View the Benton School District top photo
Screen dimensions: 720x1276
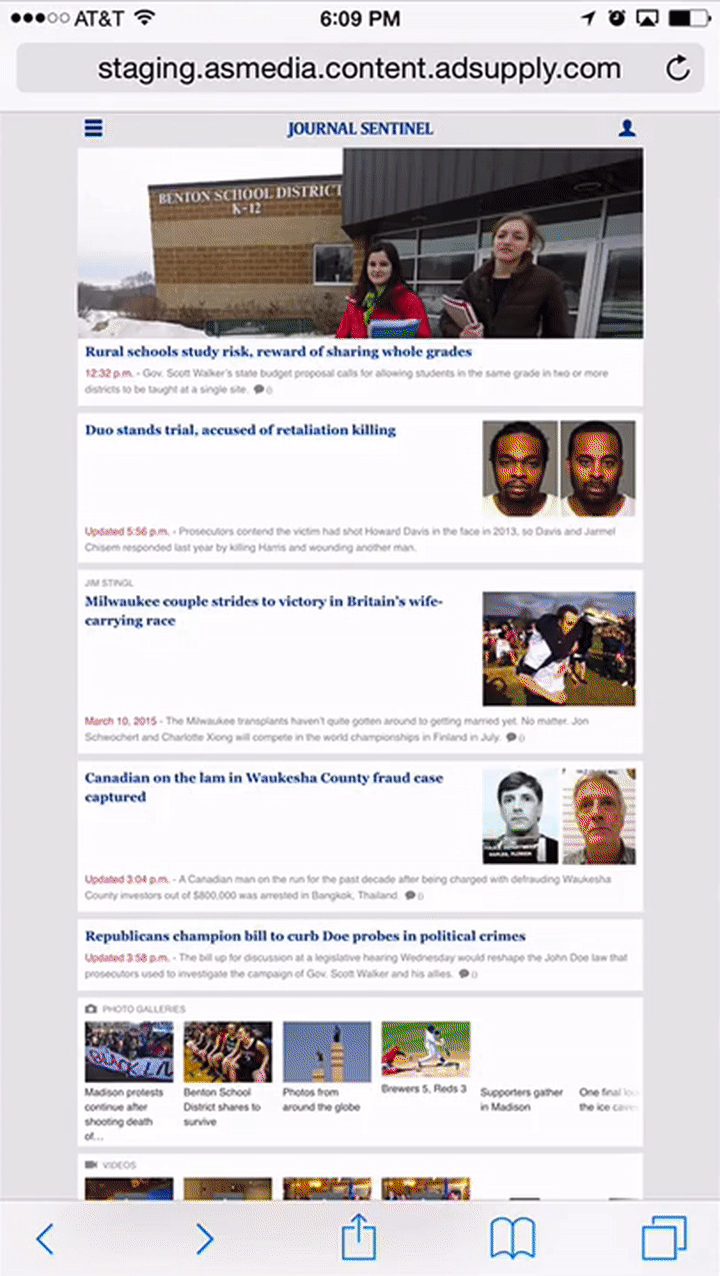[360, 243]
